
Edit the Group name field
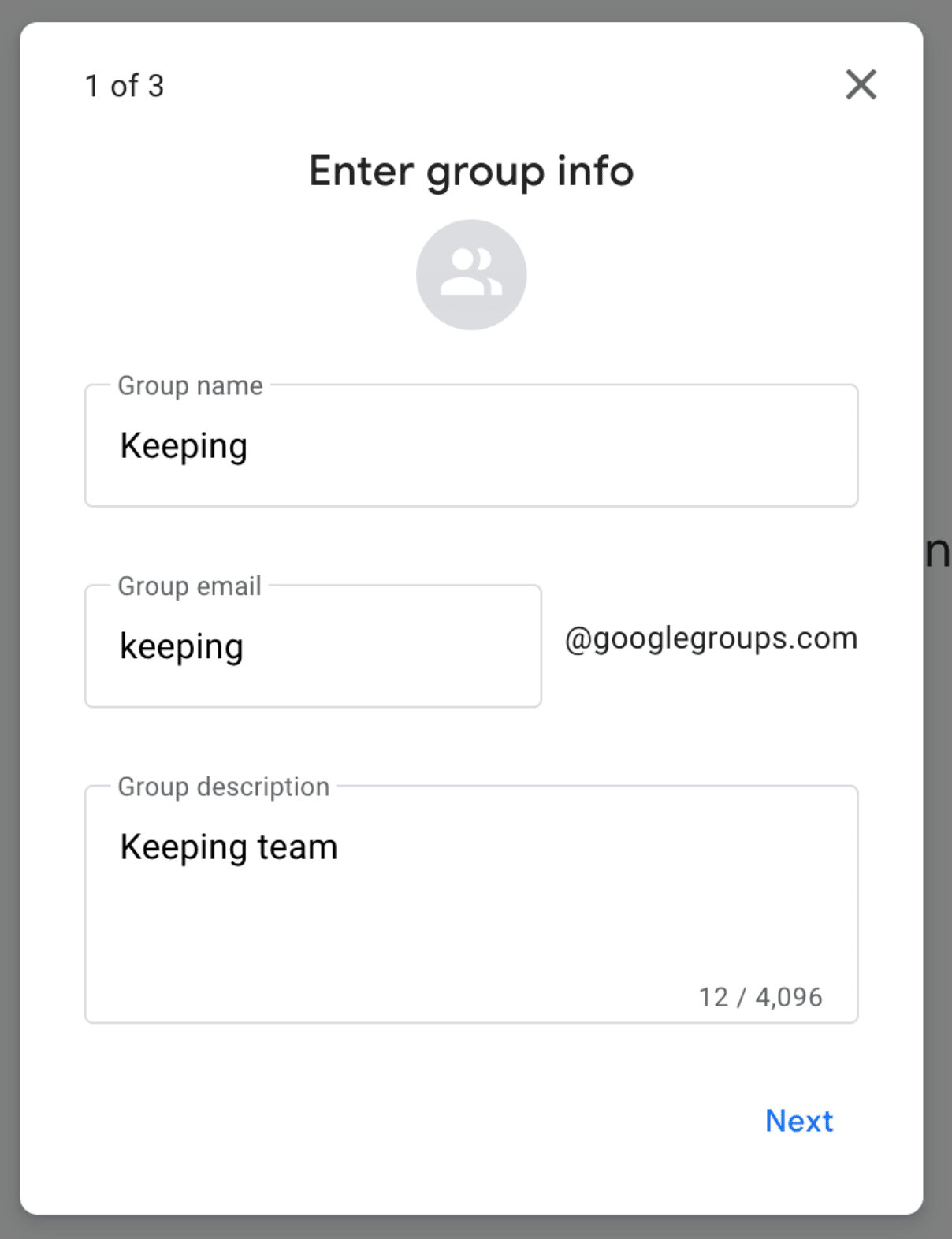470,446
